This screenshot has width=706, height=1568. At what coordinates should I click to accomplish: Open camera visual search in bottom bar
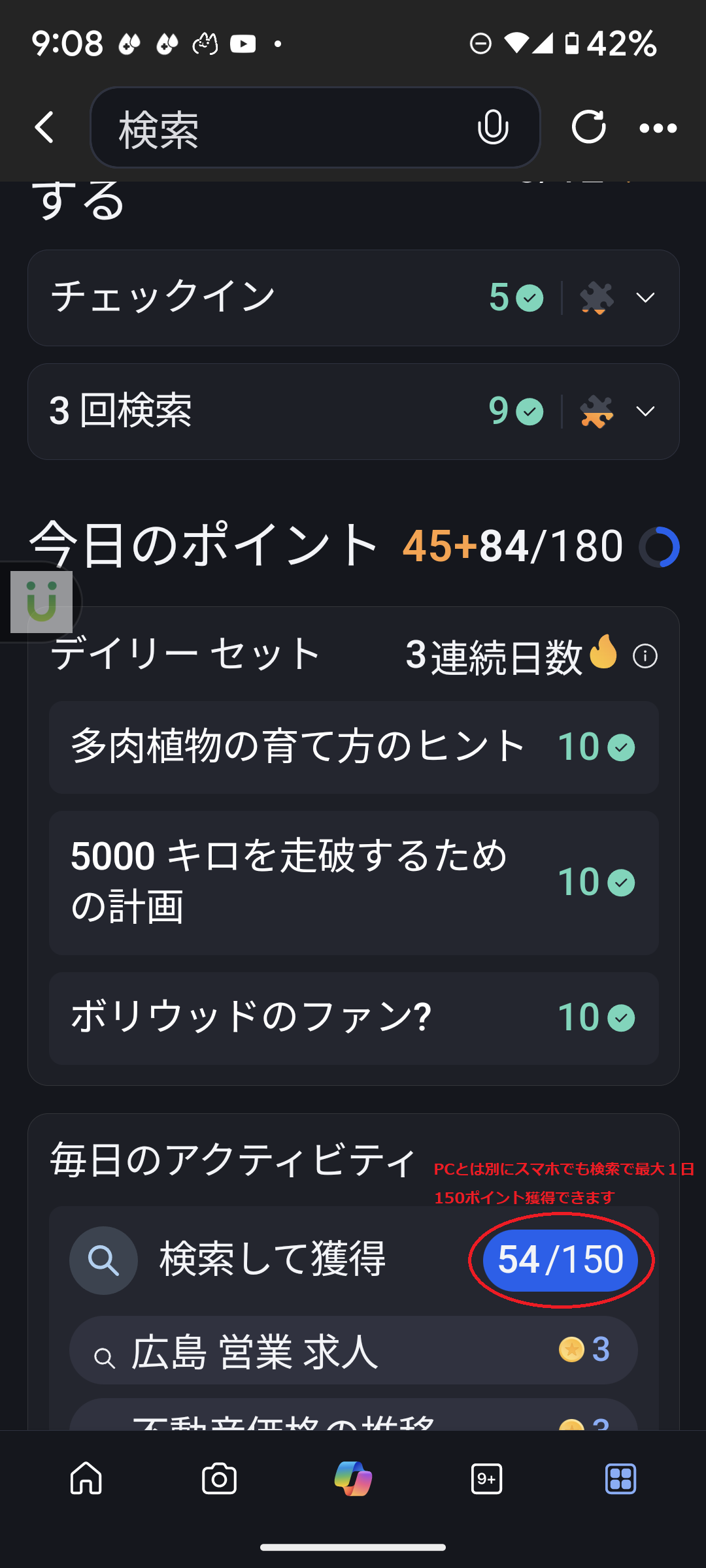tap(219, 1478)
